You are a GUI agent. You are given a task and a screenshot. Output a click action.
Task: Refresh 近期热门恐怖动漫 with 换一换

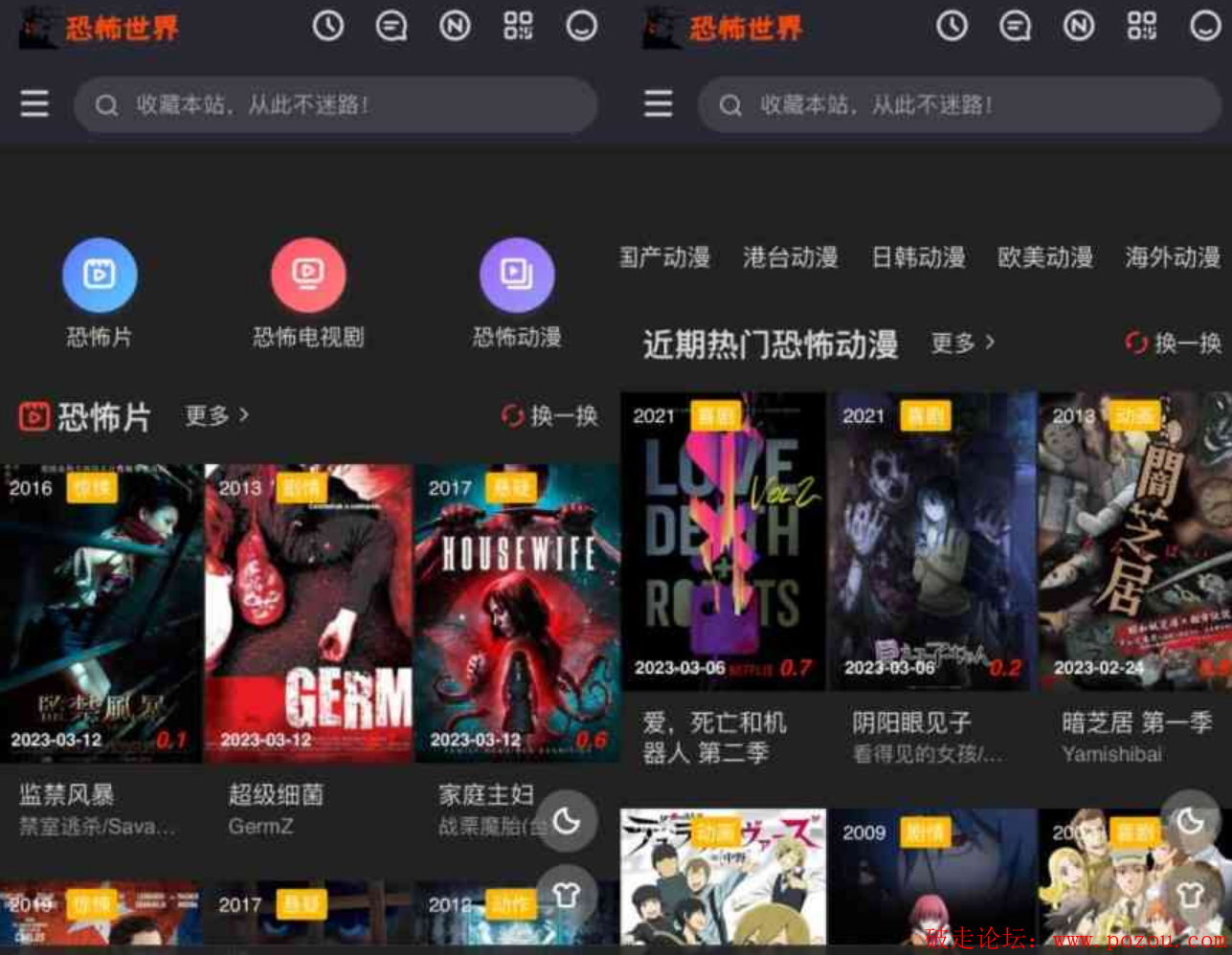click(x=1174, y=343)
